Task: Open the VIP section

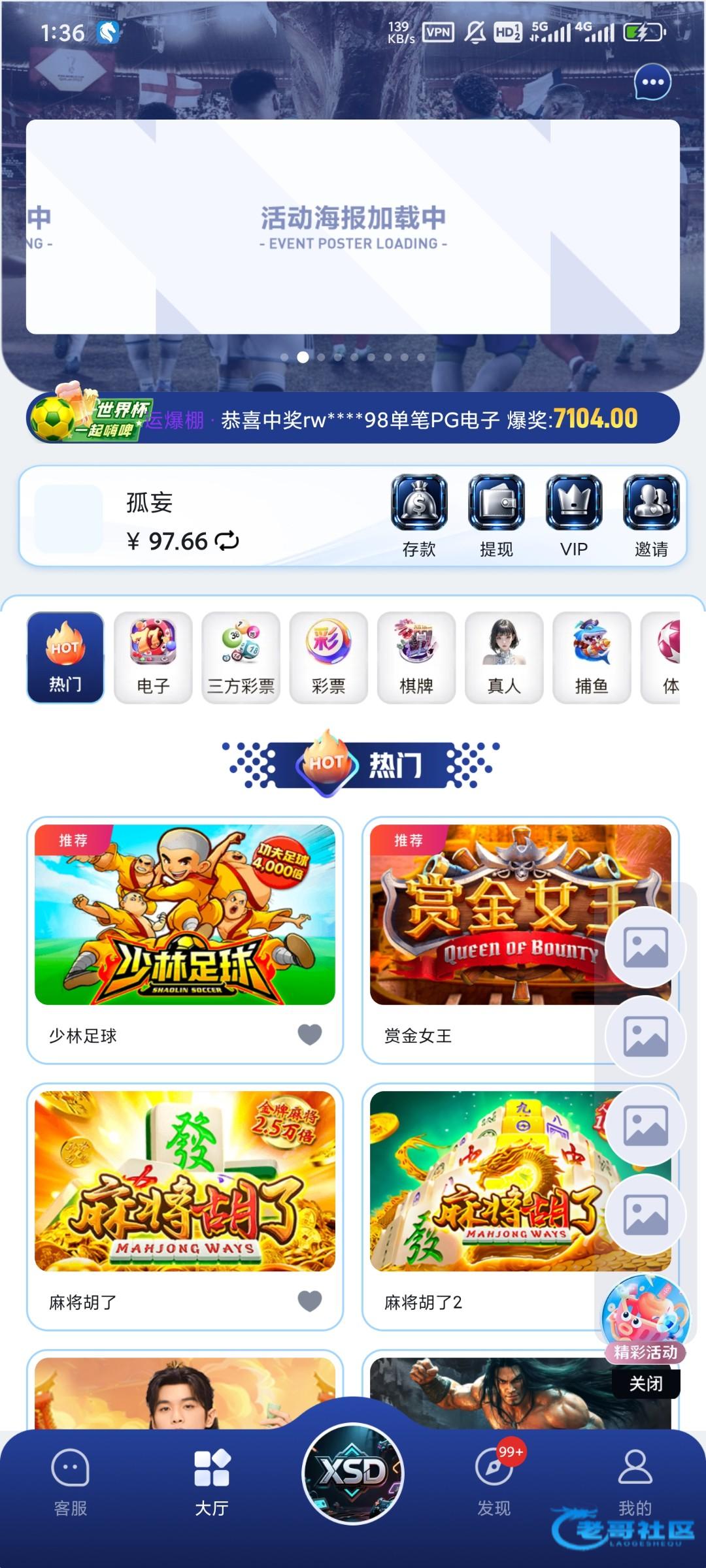Action: coord(574,515)
